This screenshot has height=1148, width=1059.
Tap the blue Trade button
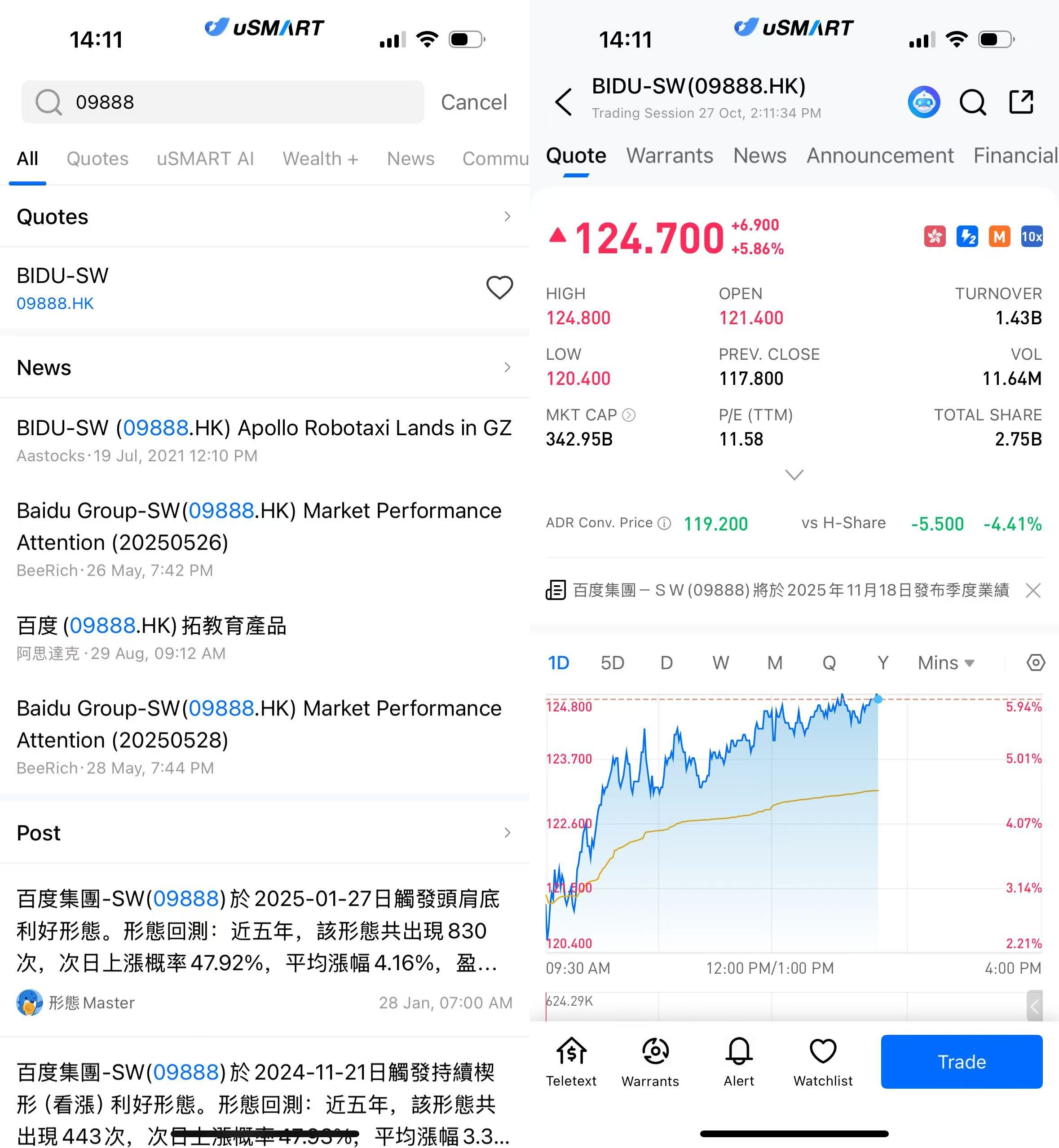(x=961, y=1062)
